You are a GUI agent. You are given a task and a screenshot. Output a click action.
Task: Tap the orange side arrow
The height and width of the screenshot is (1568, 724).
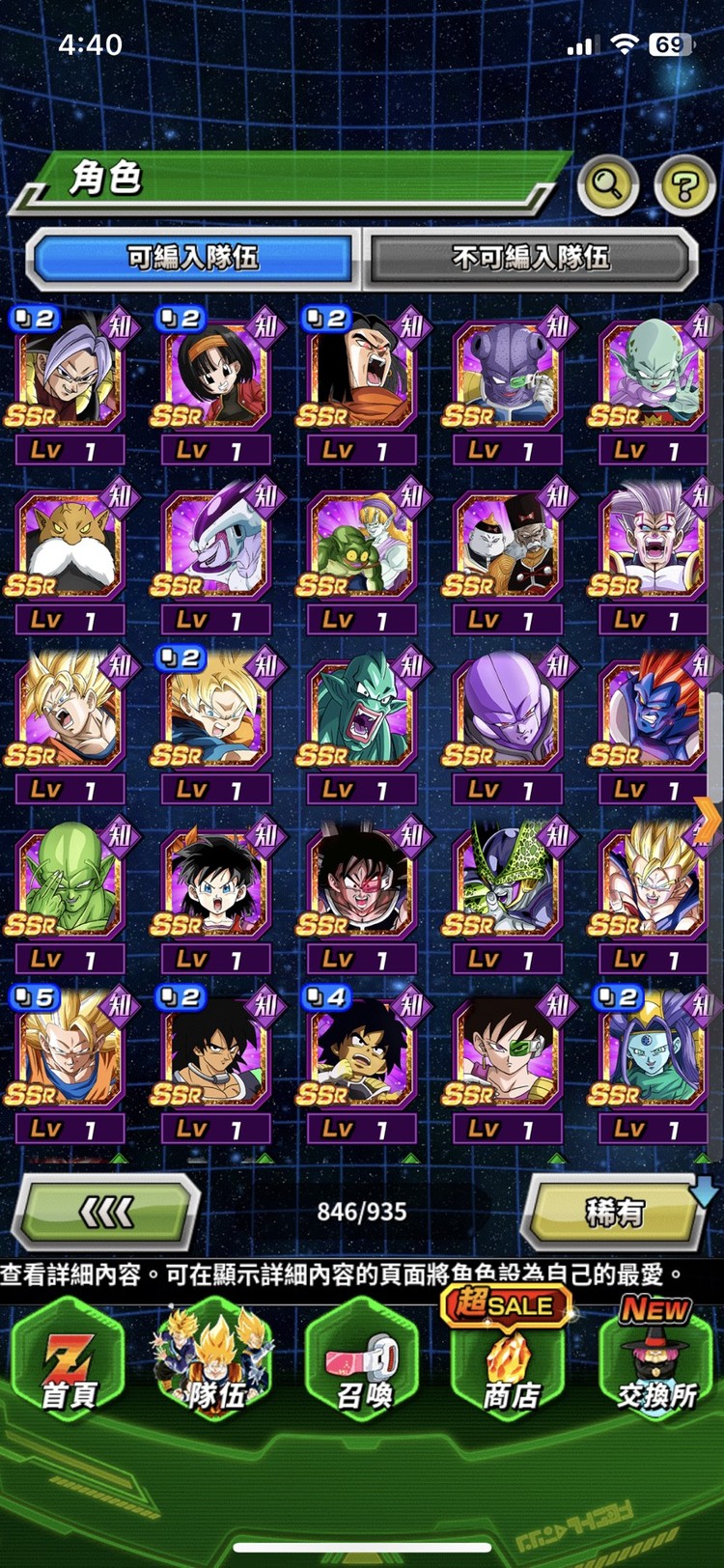point(709,821)
